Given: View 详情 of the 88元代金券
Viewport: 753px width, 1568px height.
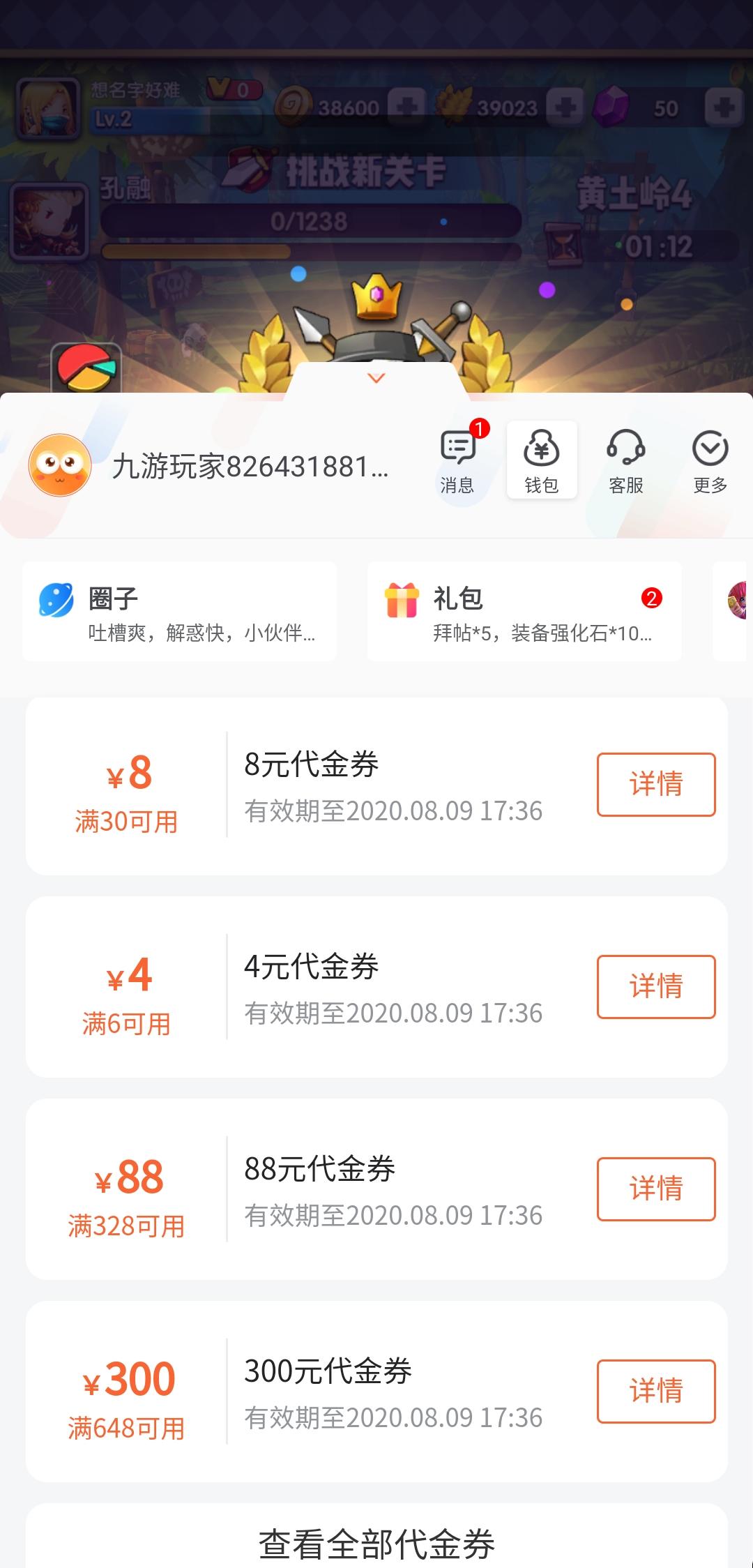Looking at the screenshot, I should coord(655,1189).
